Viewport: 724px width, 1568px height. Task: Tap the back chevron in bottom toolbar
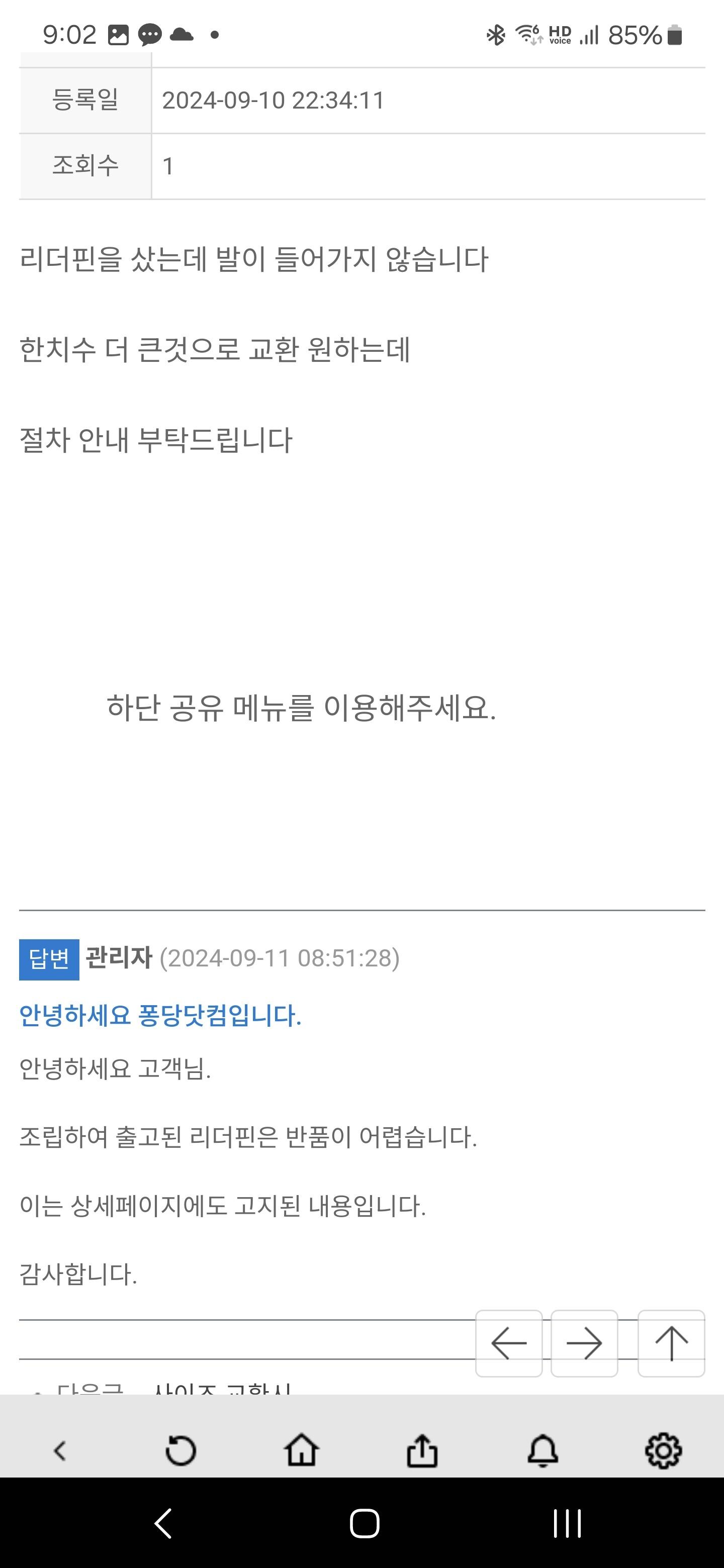tap(60, 1451)
